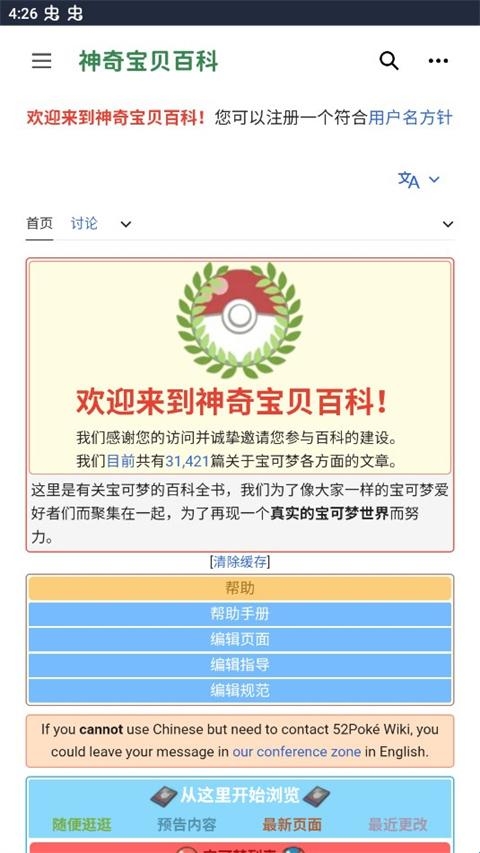Open 最近更改
Viewport: 480px width, 853px height.
point(398,825)
